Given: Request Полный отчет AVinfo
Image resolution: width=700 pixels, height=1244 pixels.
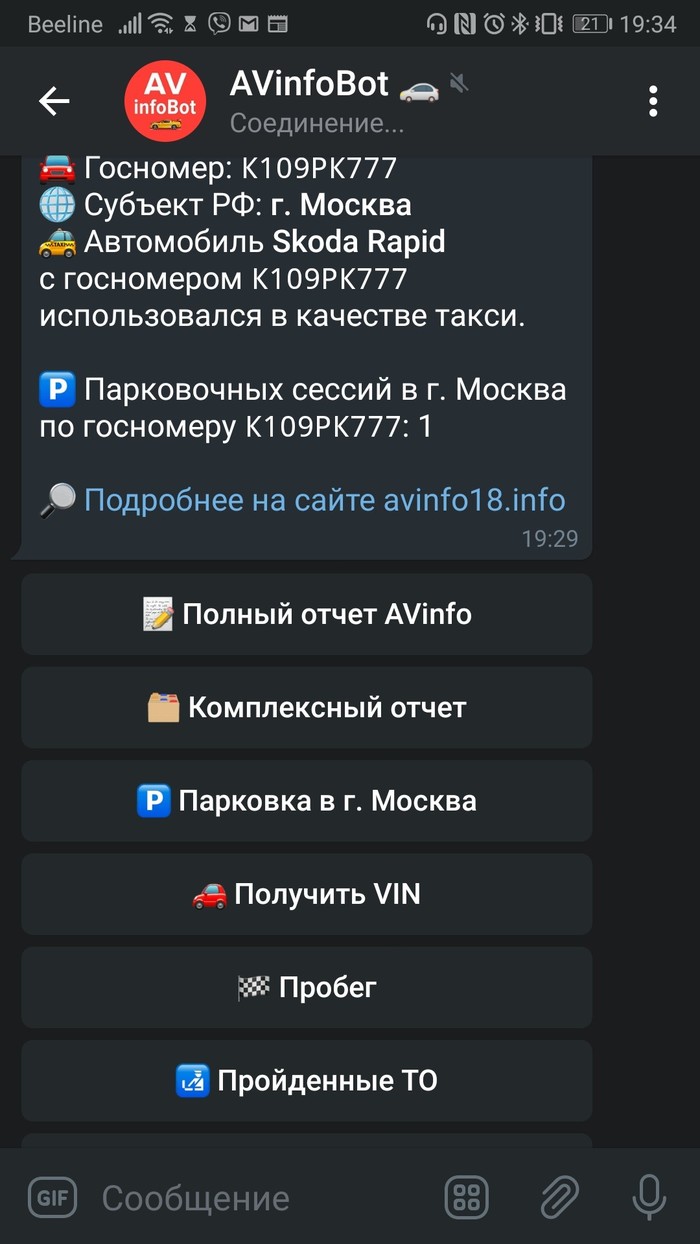Looking at the screenshot, I should [307, 614].
